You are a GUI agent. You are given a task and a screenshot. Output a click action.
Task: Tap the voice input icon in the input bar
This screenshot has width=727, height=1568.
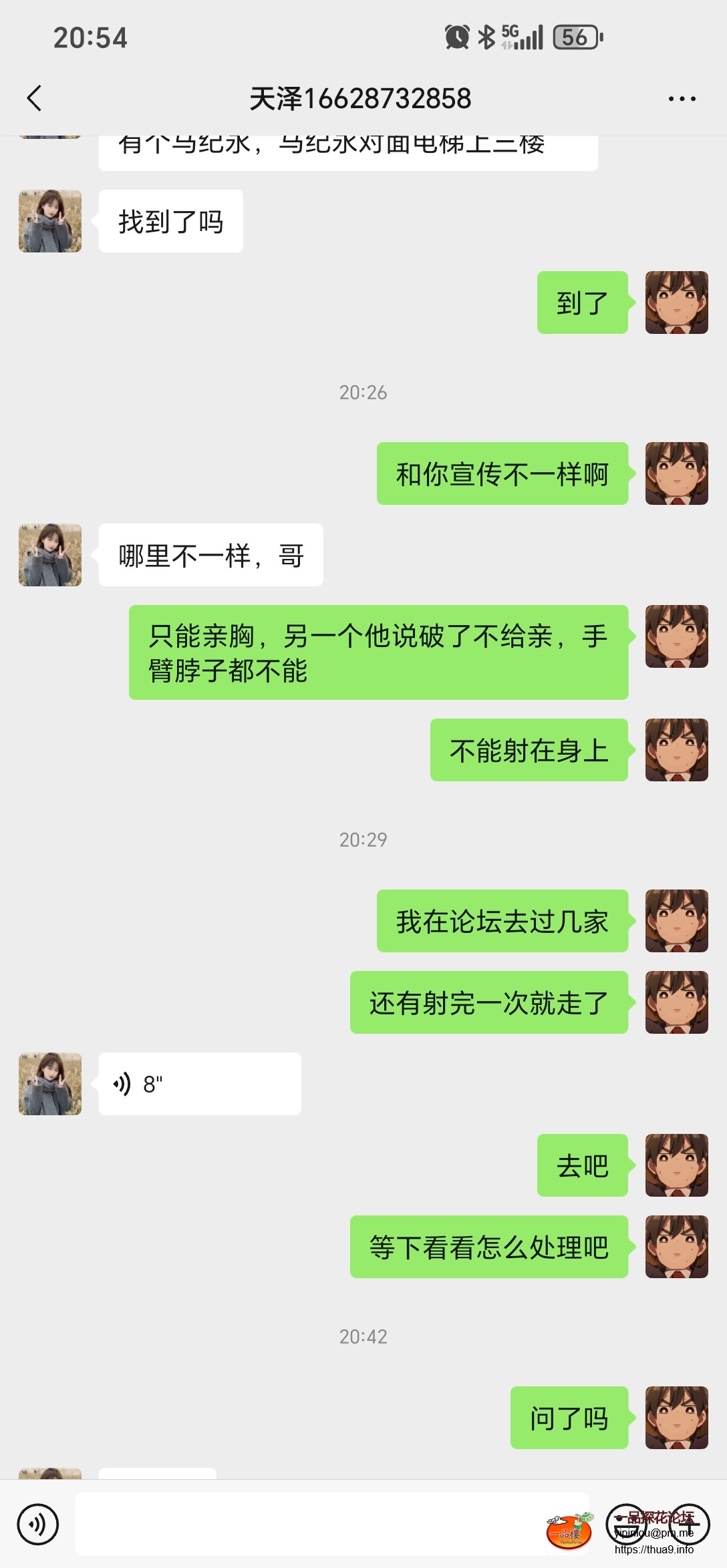coord(38,1525)
